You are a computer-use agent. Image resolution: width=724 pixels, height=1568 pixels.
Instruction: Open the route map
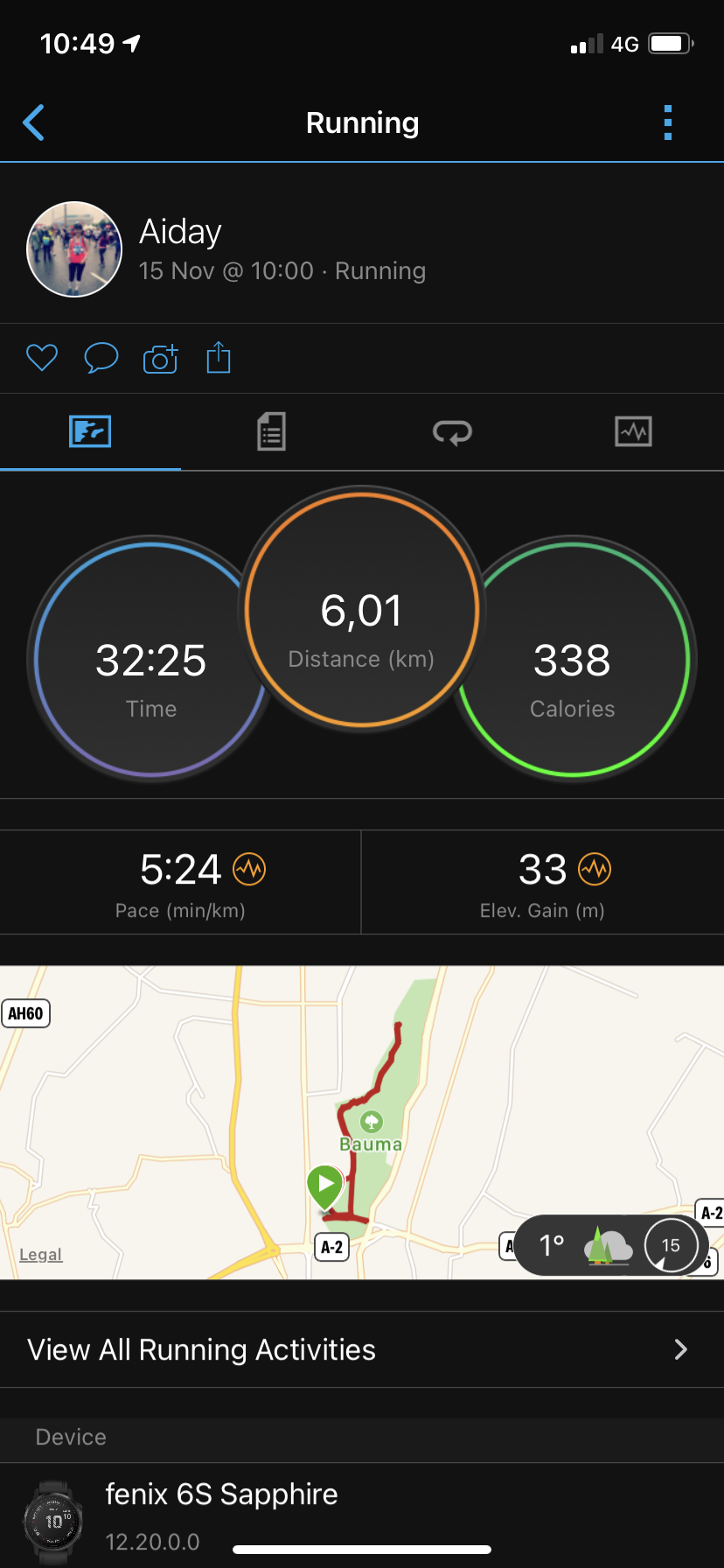click(x=262, y=1094)
